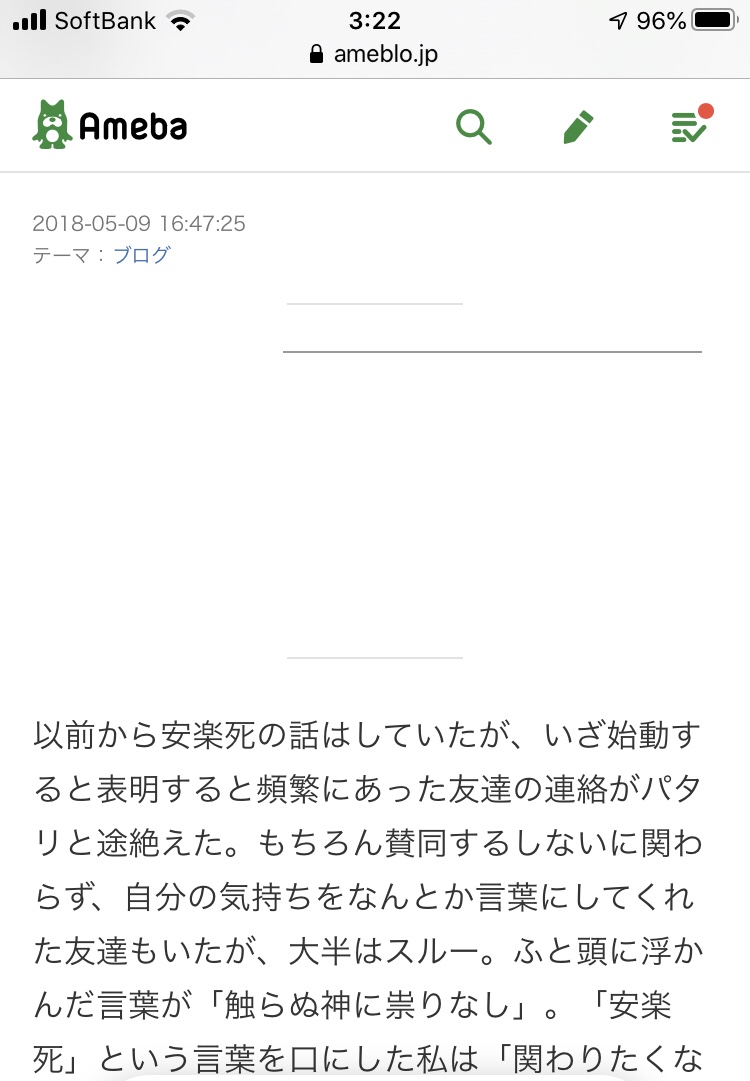The image size is (750, 1081).
Task: Write a new blog post
Action: pyautogui.click(x=578, y=127)
